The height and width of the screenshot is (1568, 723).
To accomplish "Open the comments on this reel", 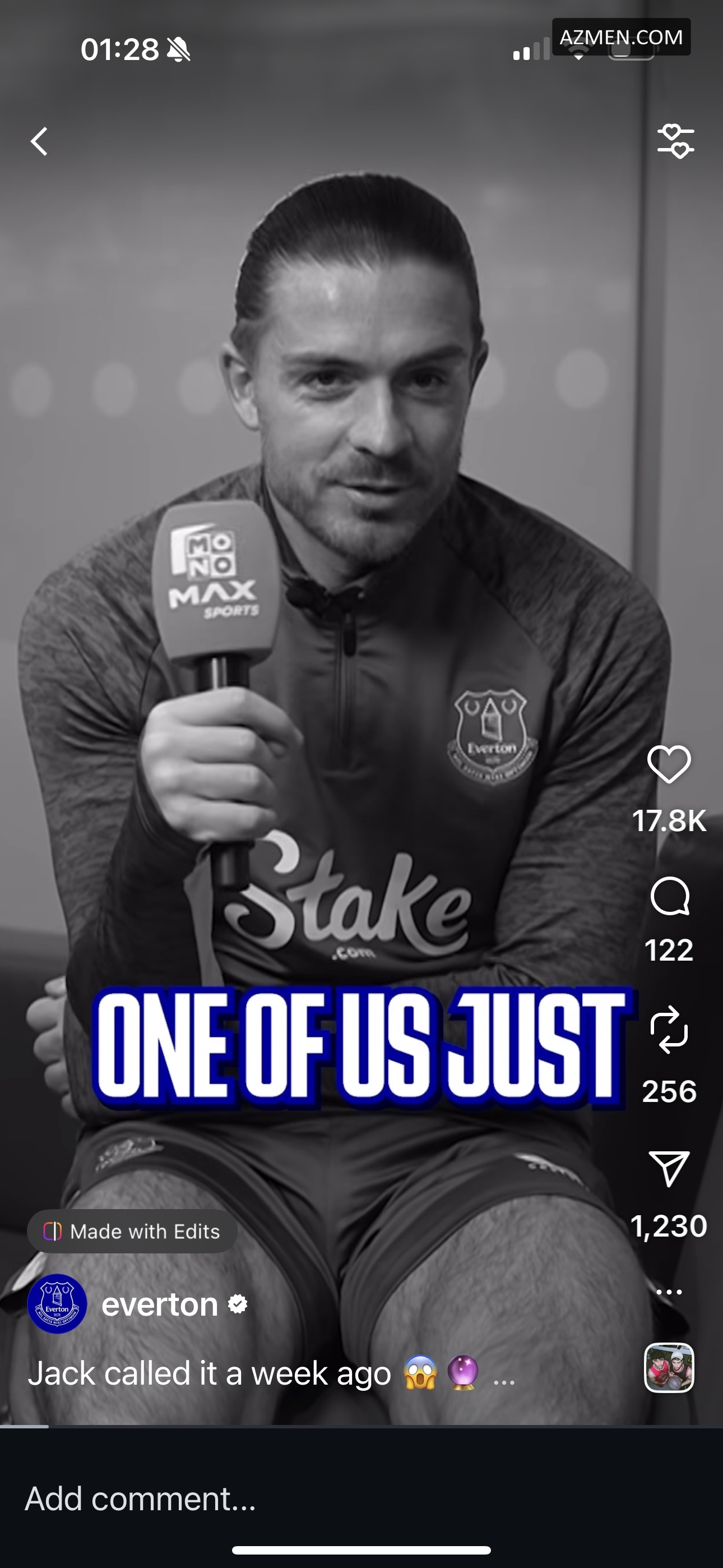I will point(669,896).
